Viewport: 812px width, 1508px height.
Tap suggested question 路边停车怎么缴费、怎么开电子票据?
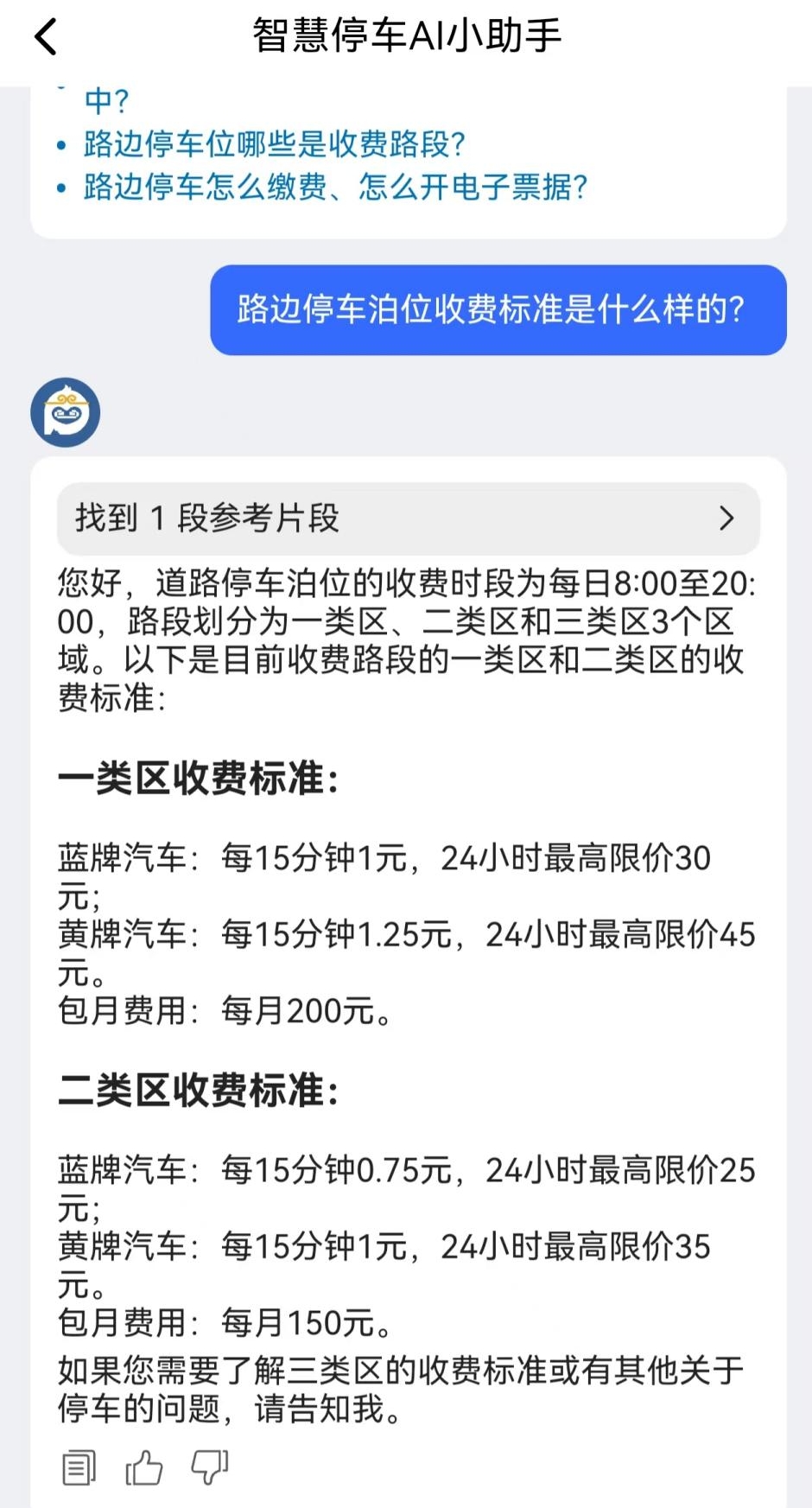[x=335, y=187]
